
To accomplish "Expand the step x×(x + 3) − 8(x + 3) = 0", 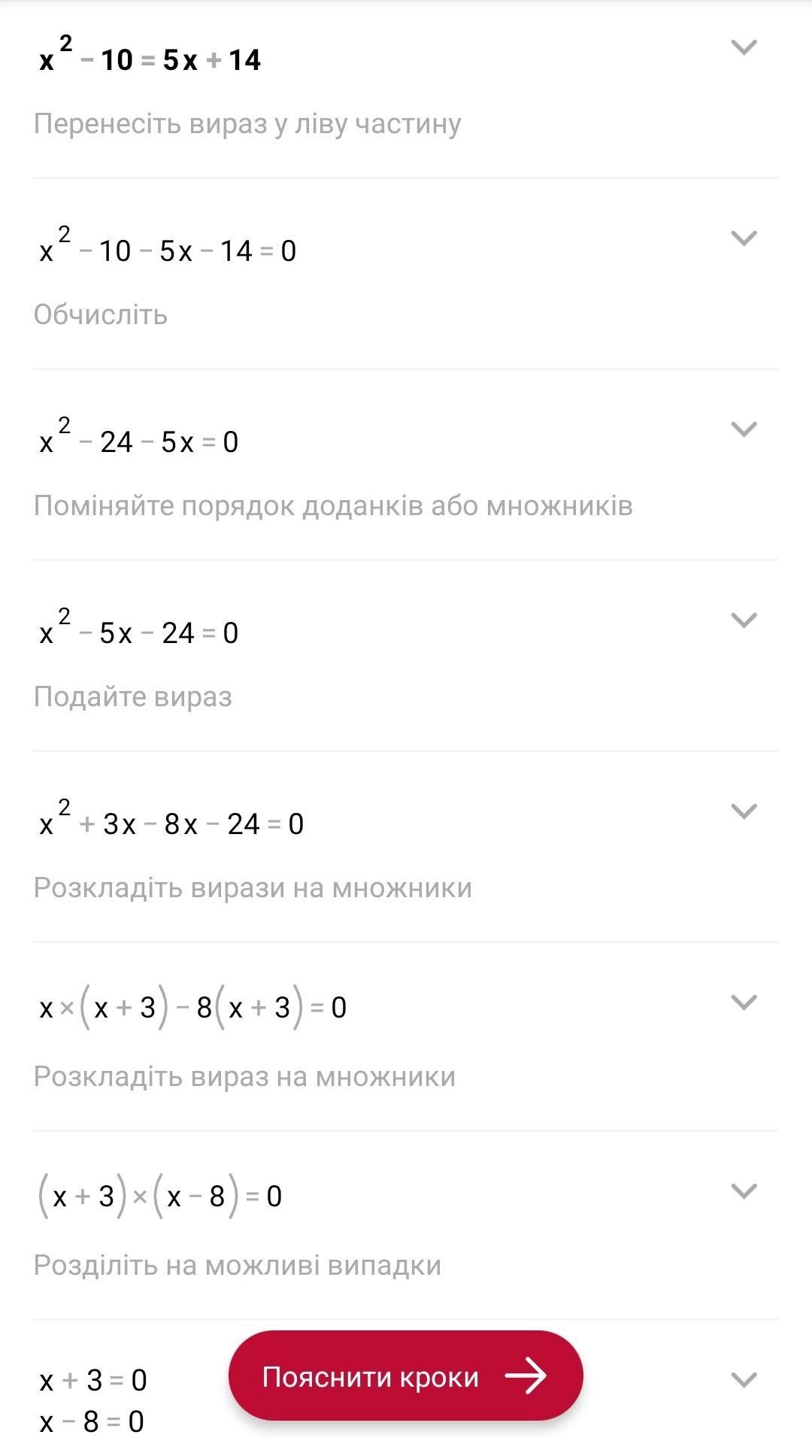I will pyautogui.click(x=744, y=1003).
